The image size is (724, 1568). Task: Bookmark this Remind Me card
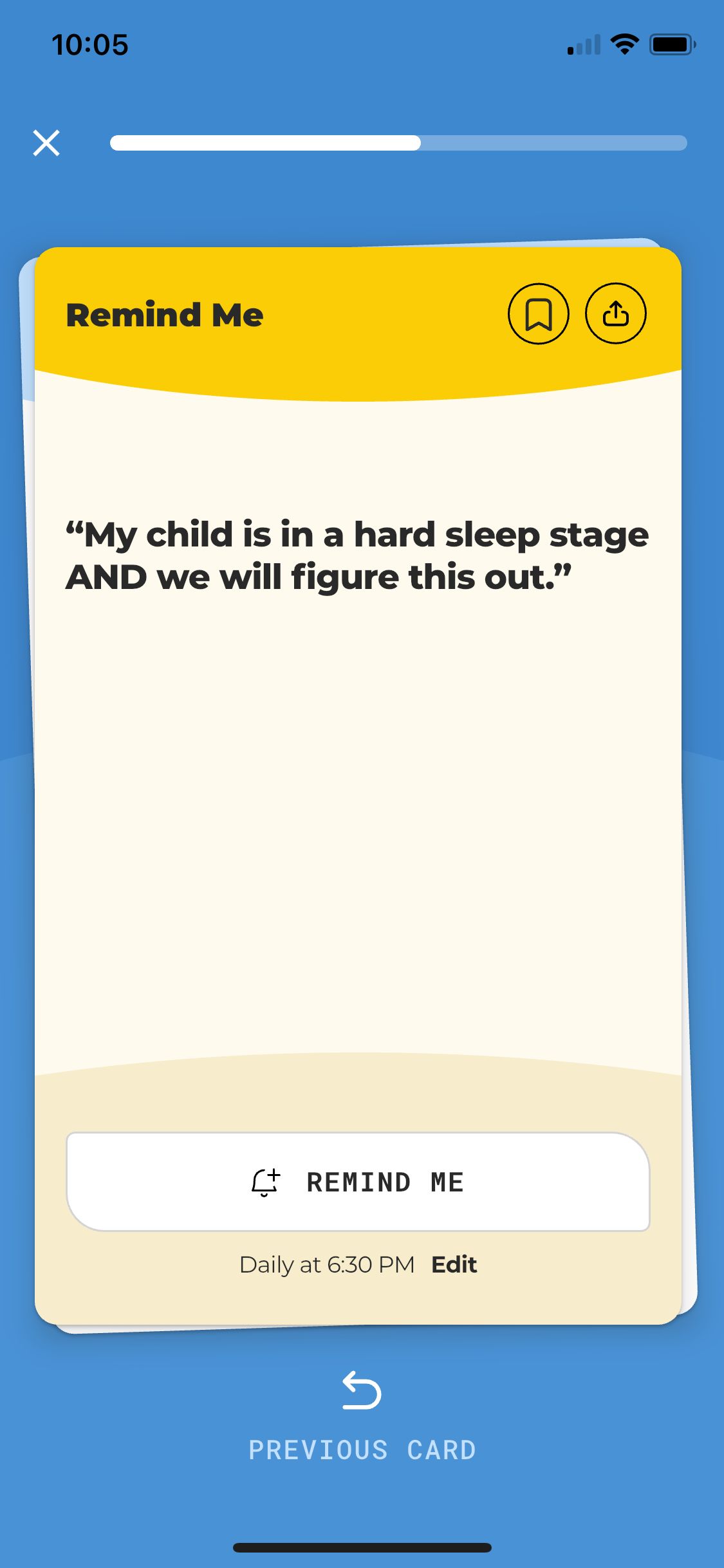pos(538,314)
